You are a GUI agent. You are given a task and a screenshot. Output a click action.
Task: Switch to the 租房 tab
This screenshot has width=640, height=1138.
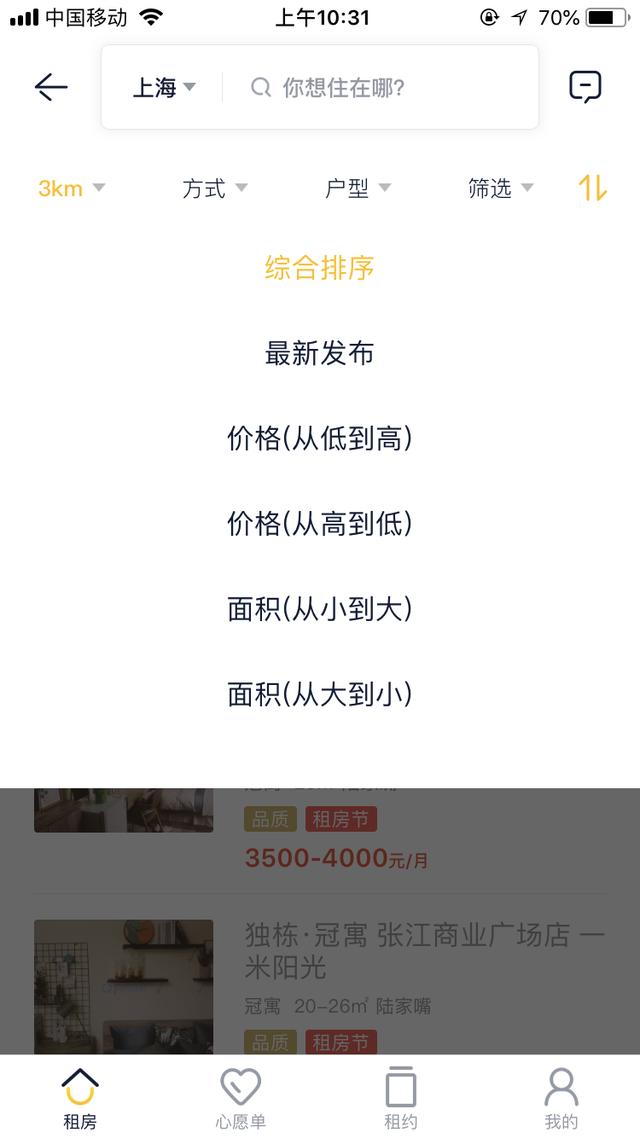[80, 1097]
